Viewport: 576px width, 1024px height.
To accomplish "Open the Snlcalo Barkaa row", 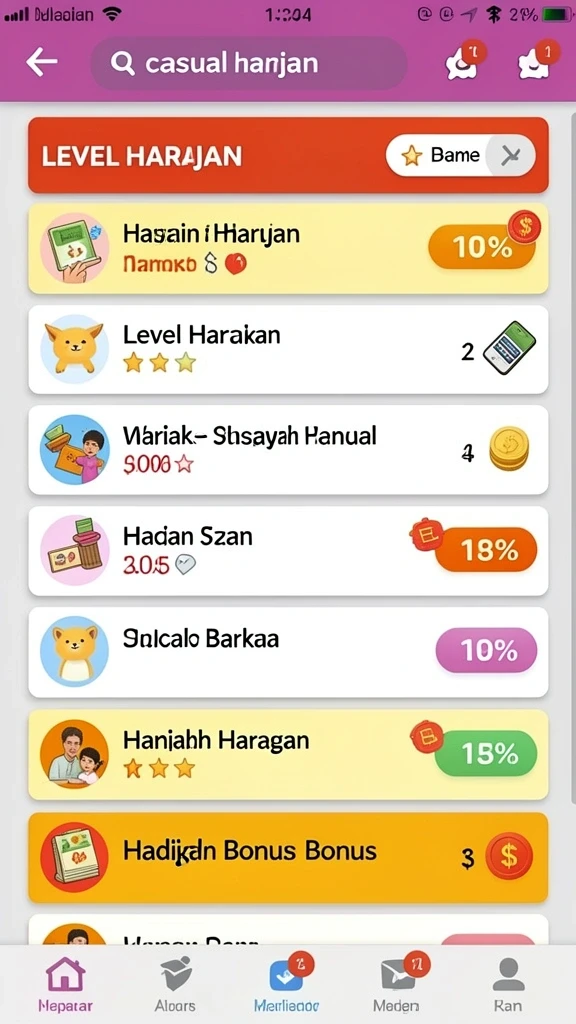I will coord(288,652).
